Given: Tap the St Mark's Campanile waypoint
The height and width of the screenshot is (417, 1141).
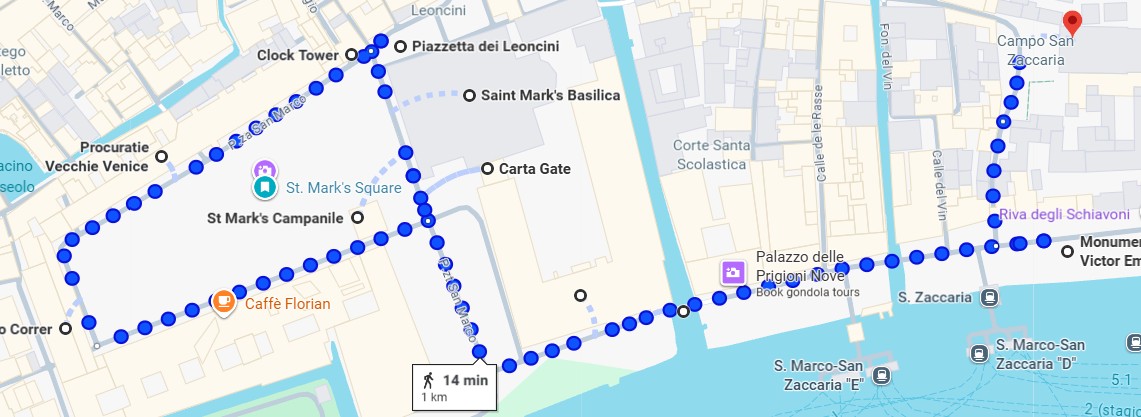Looking at the screenshot, I should pos(358,217).
